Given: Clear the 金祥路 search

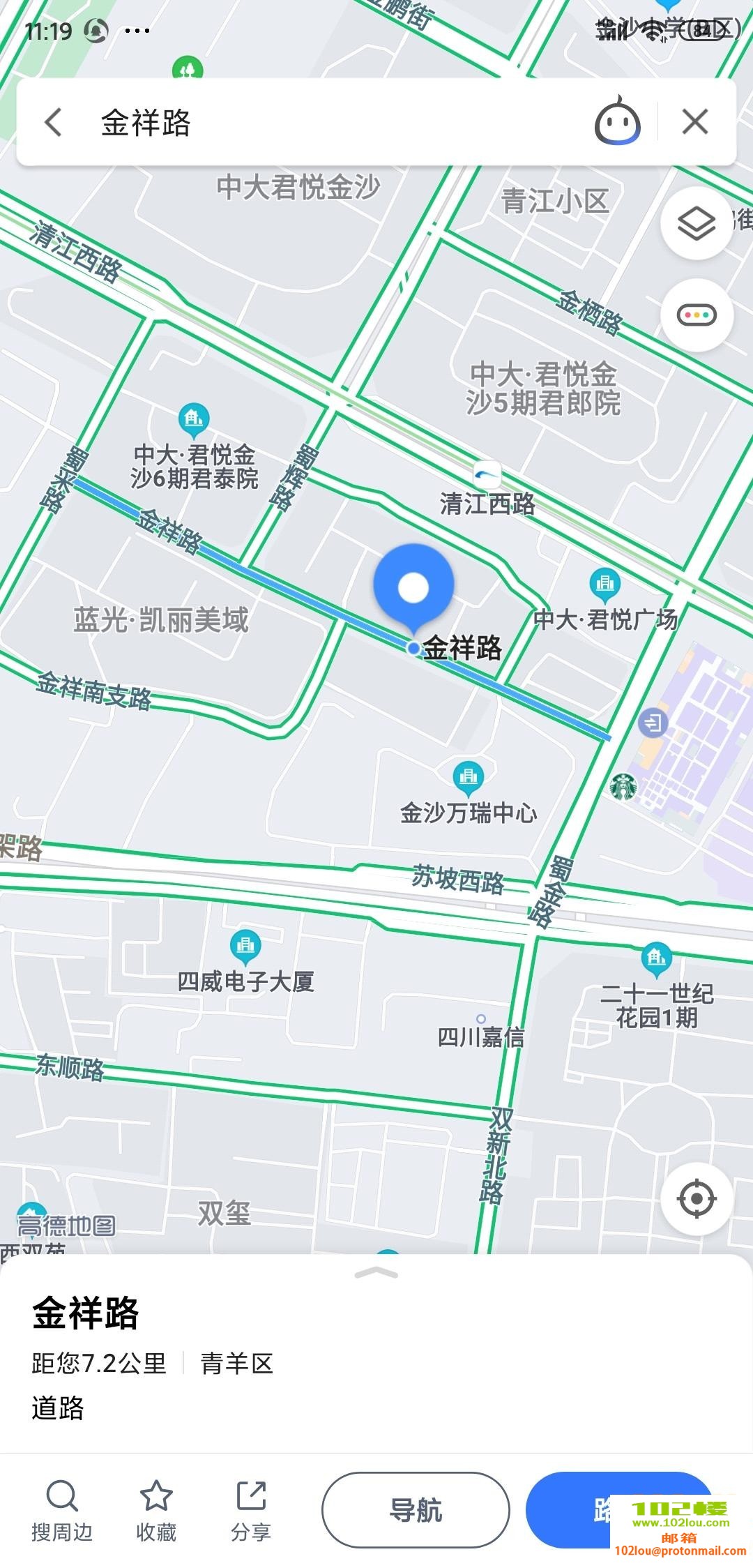Looking at the screenshot, I should [694, 122].
